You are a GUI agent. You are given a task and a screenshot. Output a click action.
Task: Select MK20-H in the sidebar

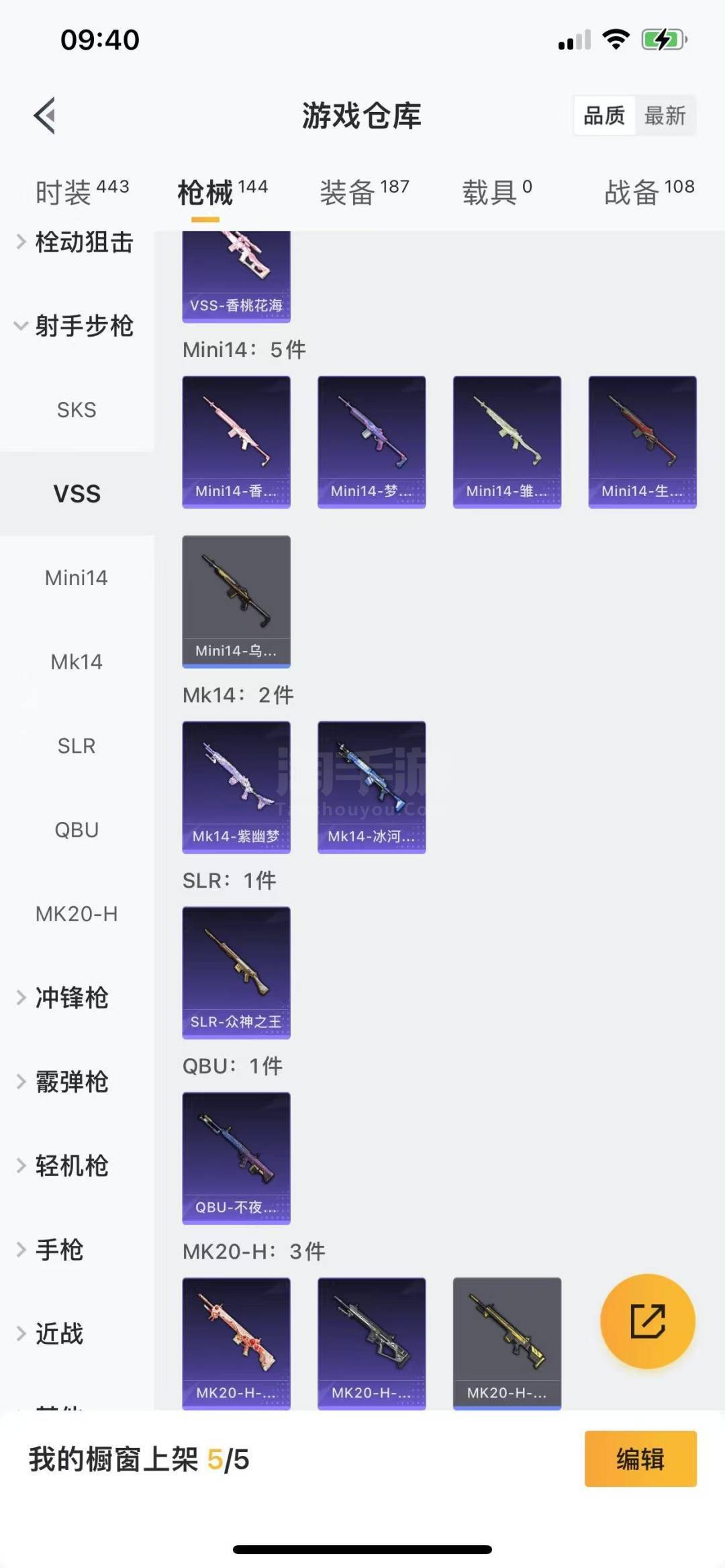click(77, 914)
